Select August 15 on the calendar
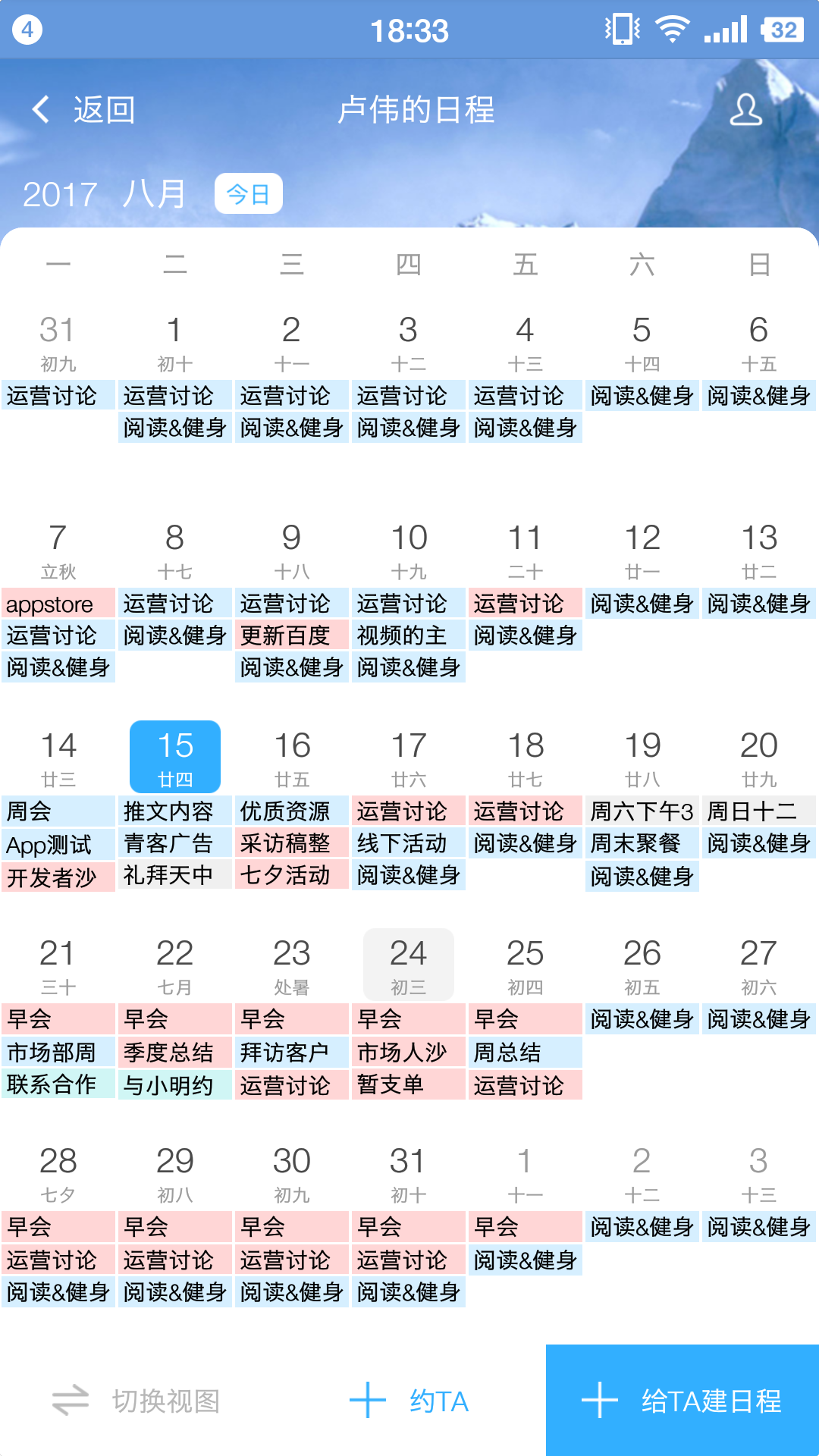The width and height of the screenshot is (819, 1456). coord(175,756)
